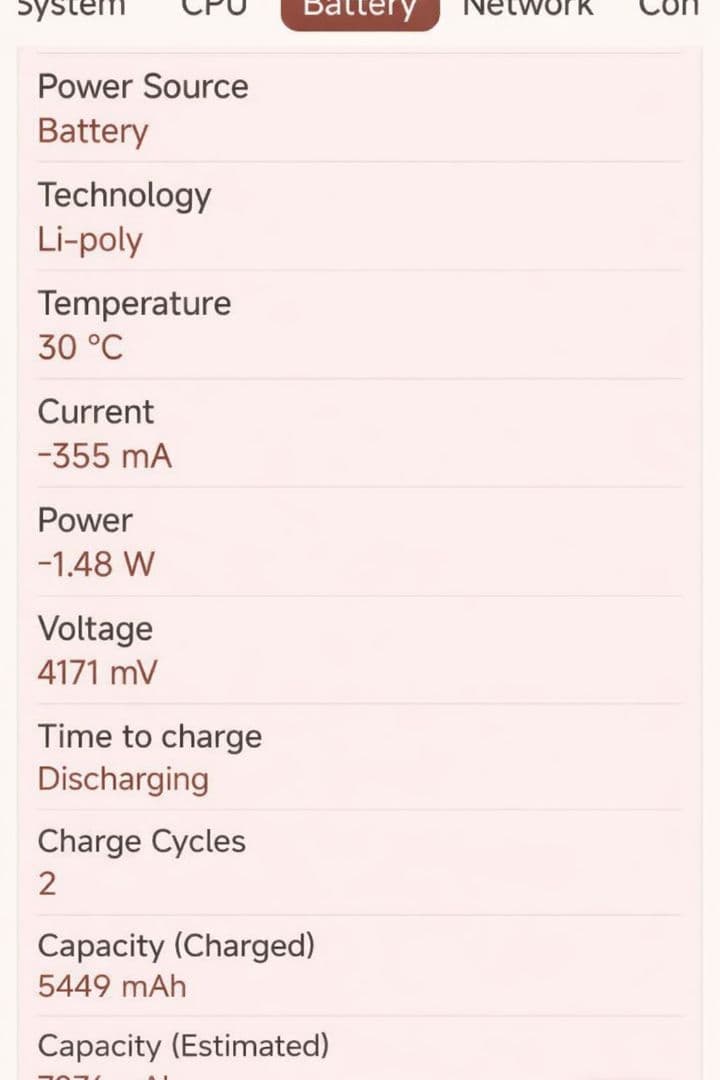Screen dimensions: 720x1080
Task: Tap the Power Source row
Action: 143,88
